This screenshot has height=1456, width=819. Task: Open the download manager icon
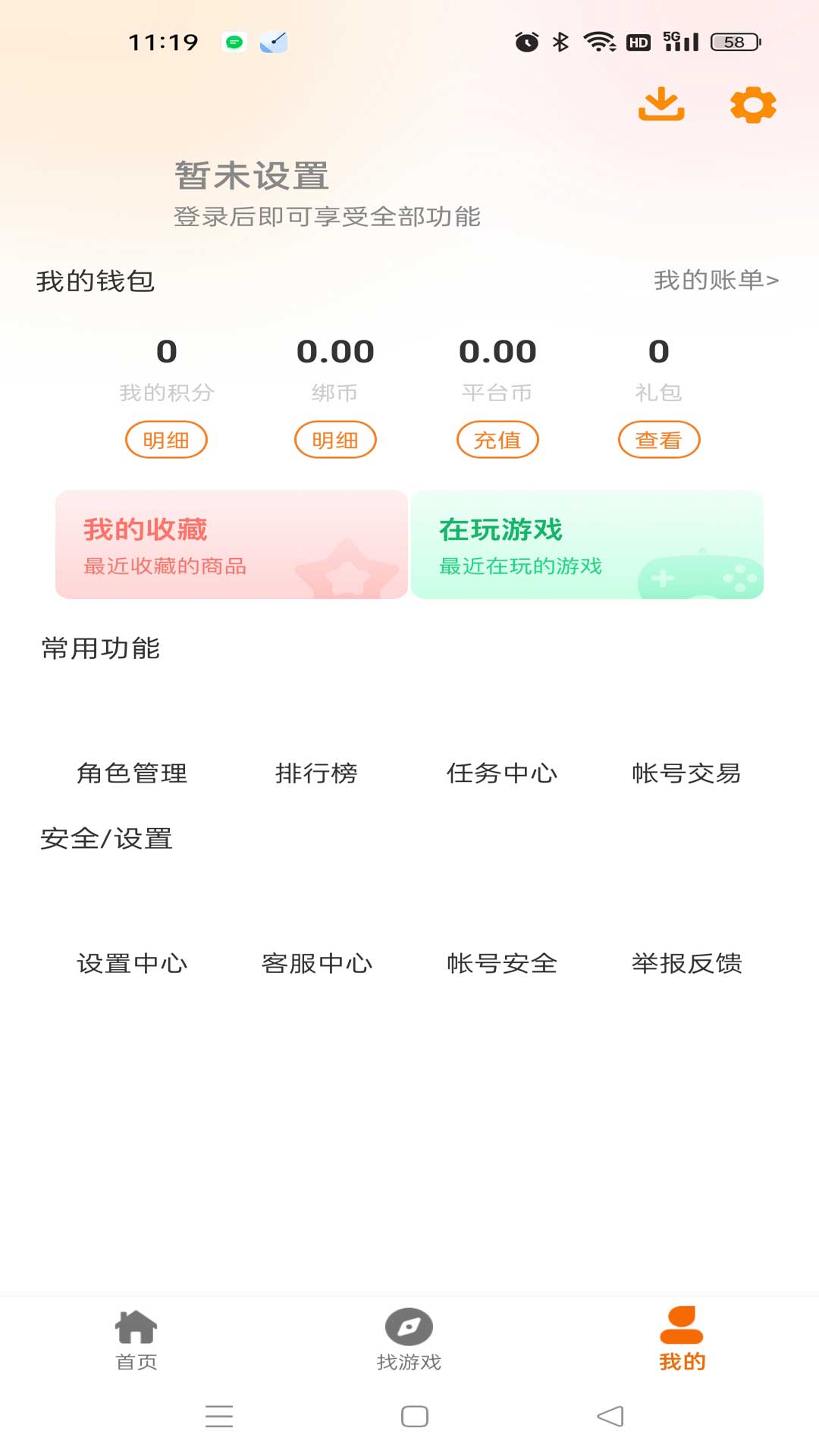coord(661,105)
